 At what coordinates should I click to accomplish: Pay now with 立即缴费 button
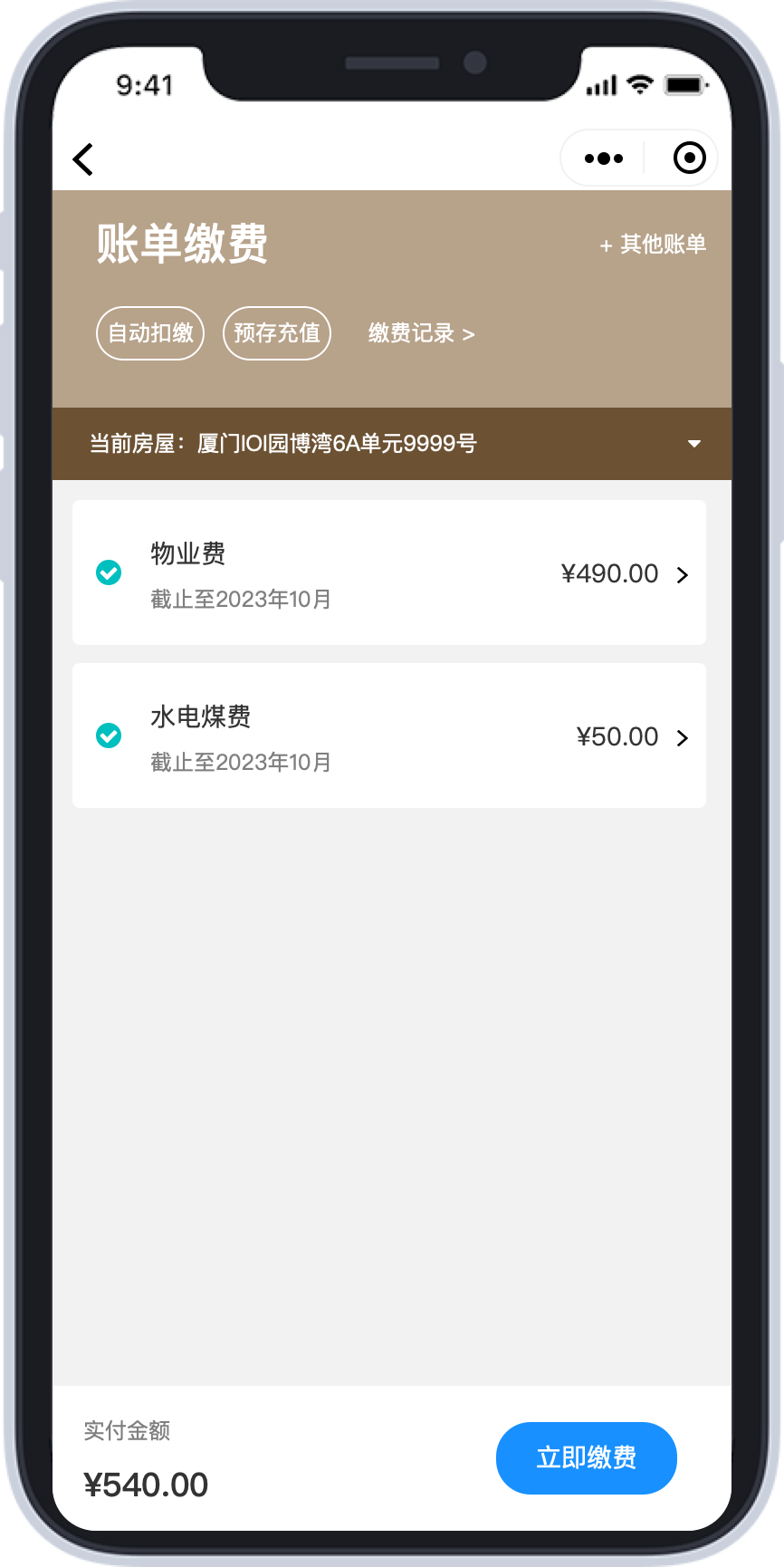point(586,1457)
